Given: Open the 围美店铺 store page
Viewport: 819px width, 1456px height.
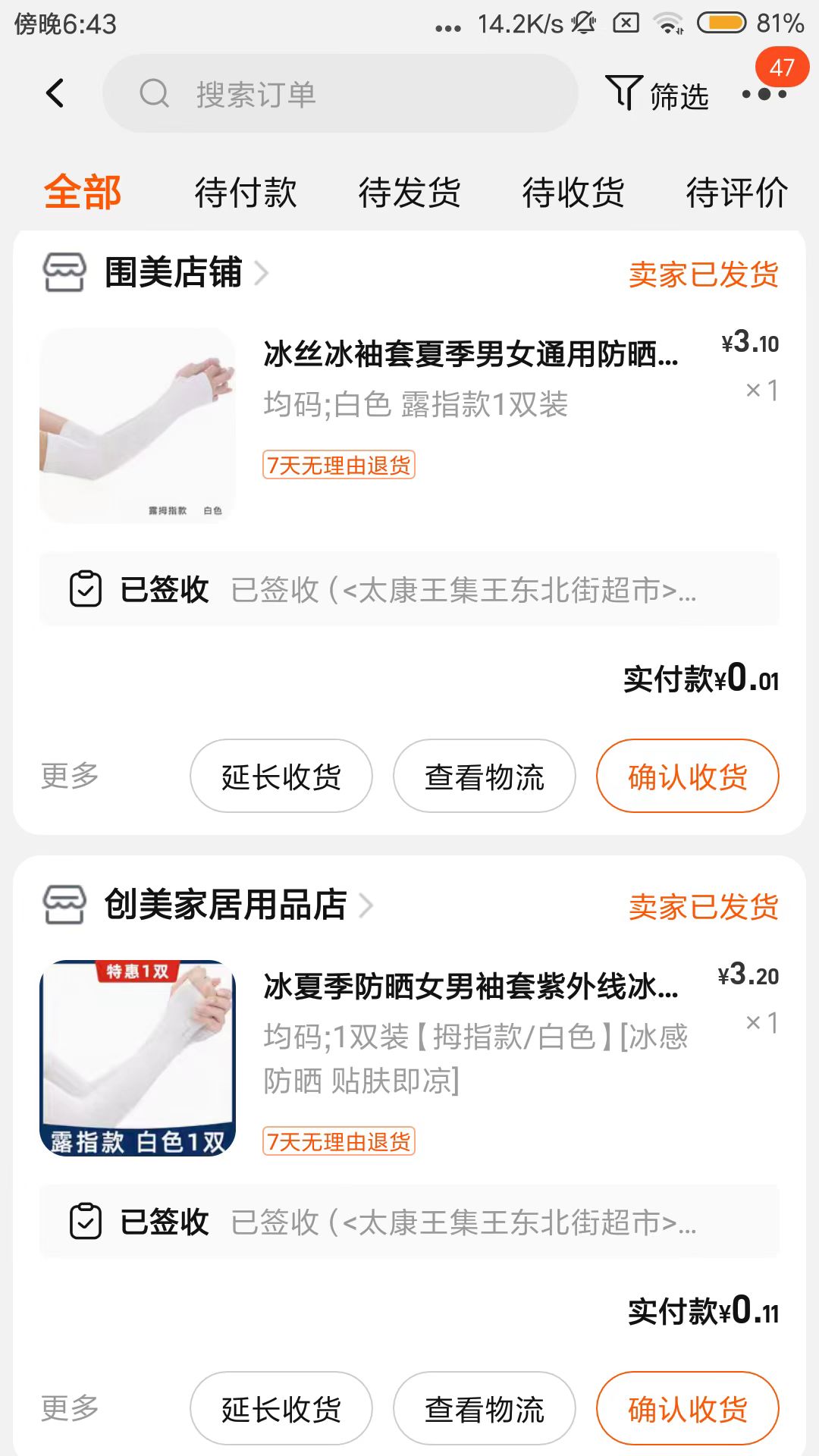Looking at the screenshot, I should pos(173,273).
